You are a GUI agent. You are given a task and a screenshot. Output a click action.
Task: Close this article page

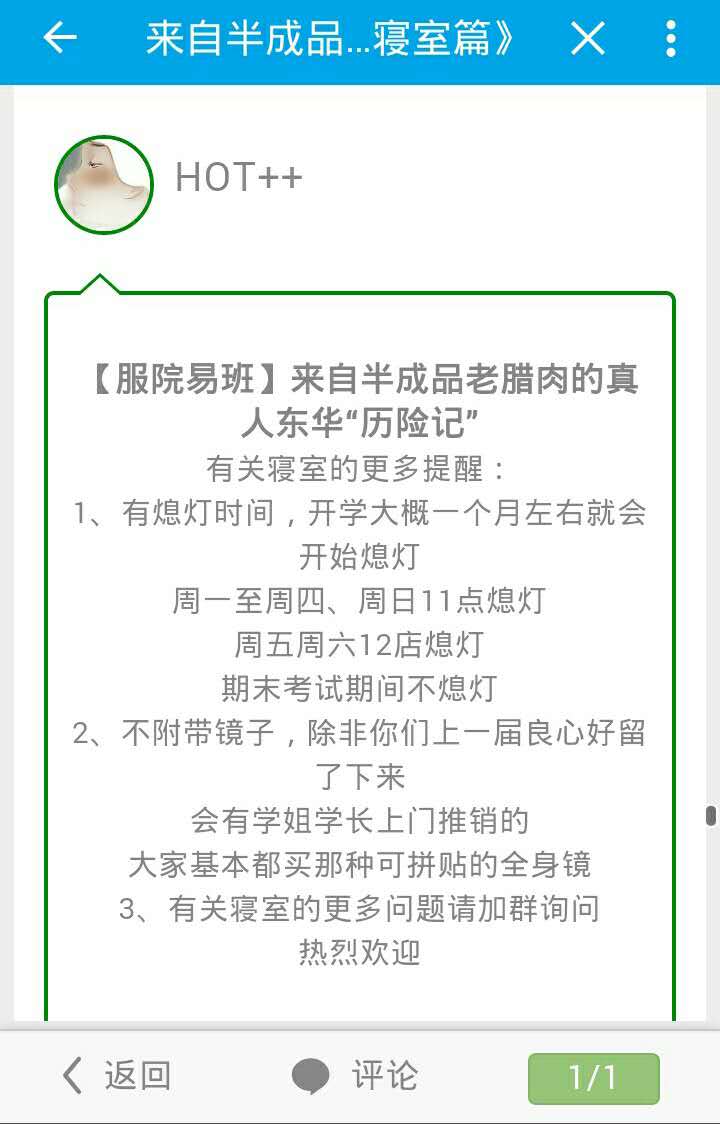tap(587, 38)
